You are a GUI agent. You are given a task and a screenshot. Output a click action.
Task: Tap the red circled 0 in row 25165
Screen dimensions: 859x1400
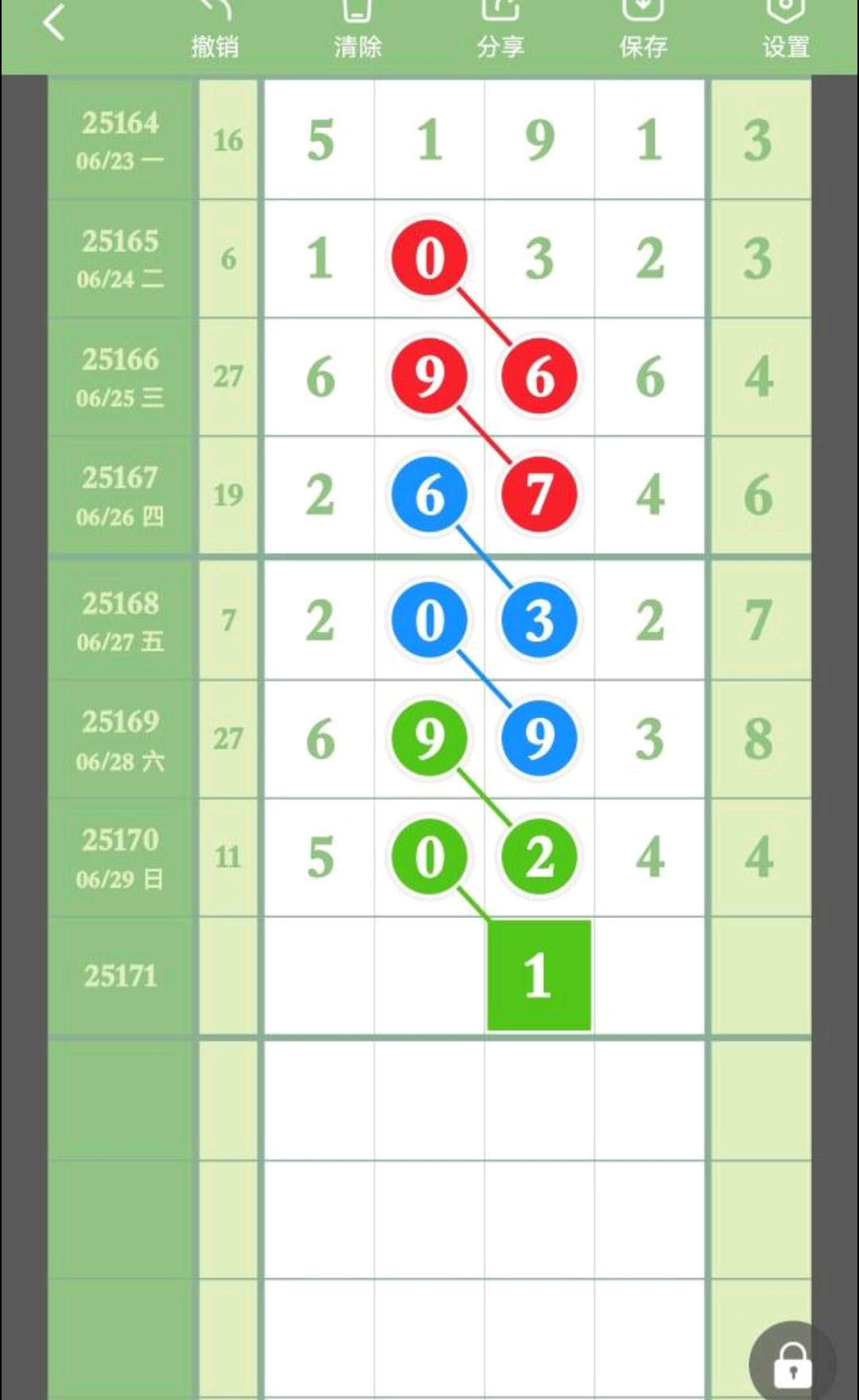point(429,259)
